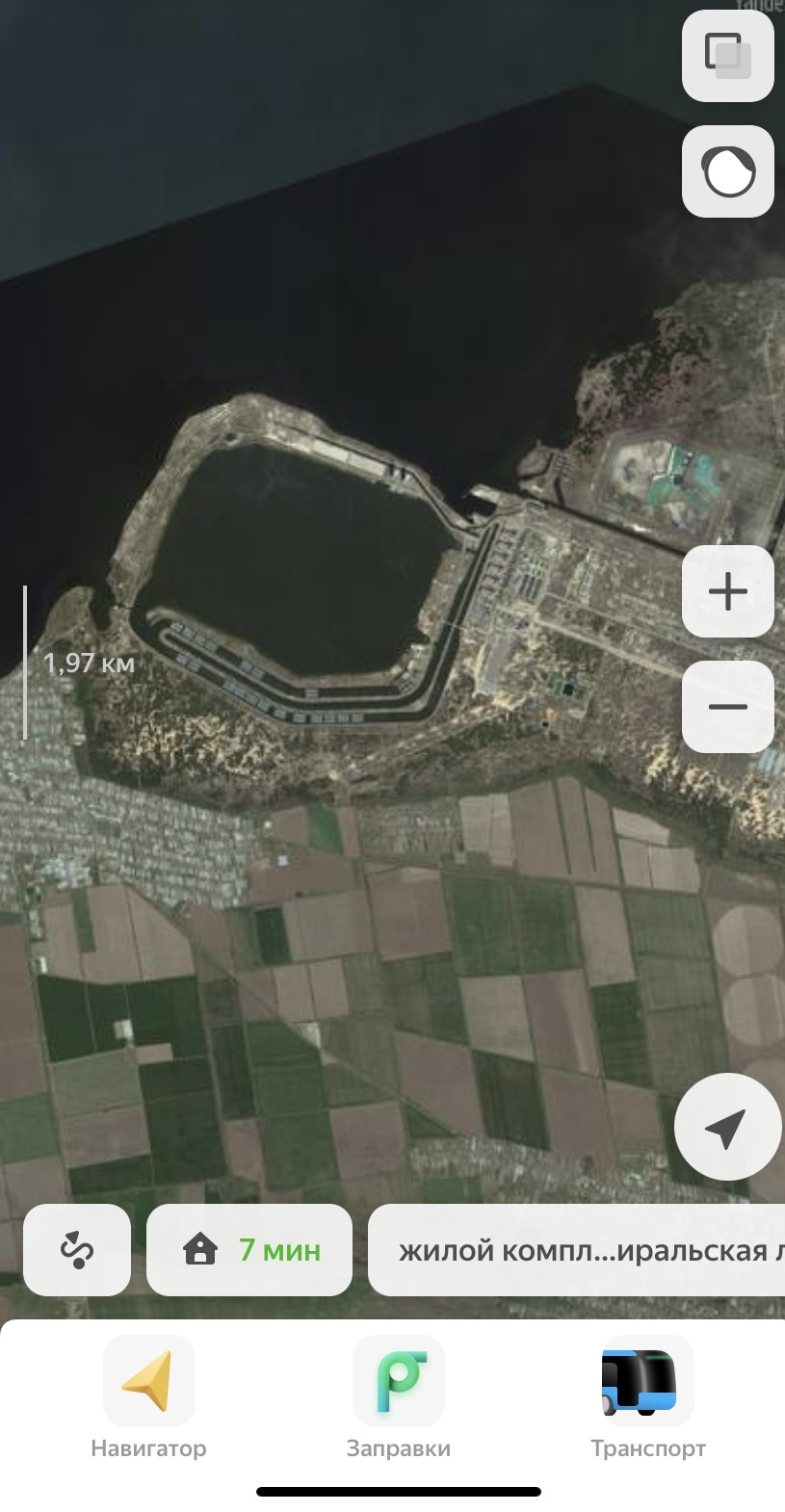
Task: Open the map layers button
Action: tap(727, 56)
